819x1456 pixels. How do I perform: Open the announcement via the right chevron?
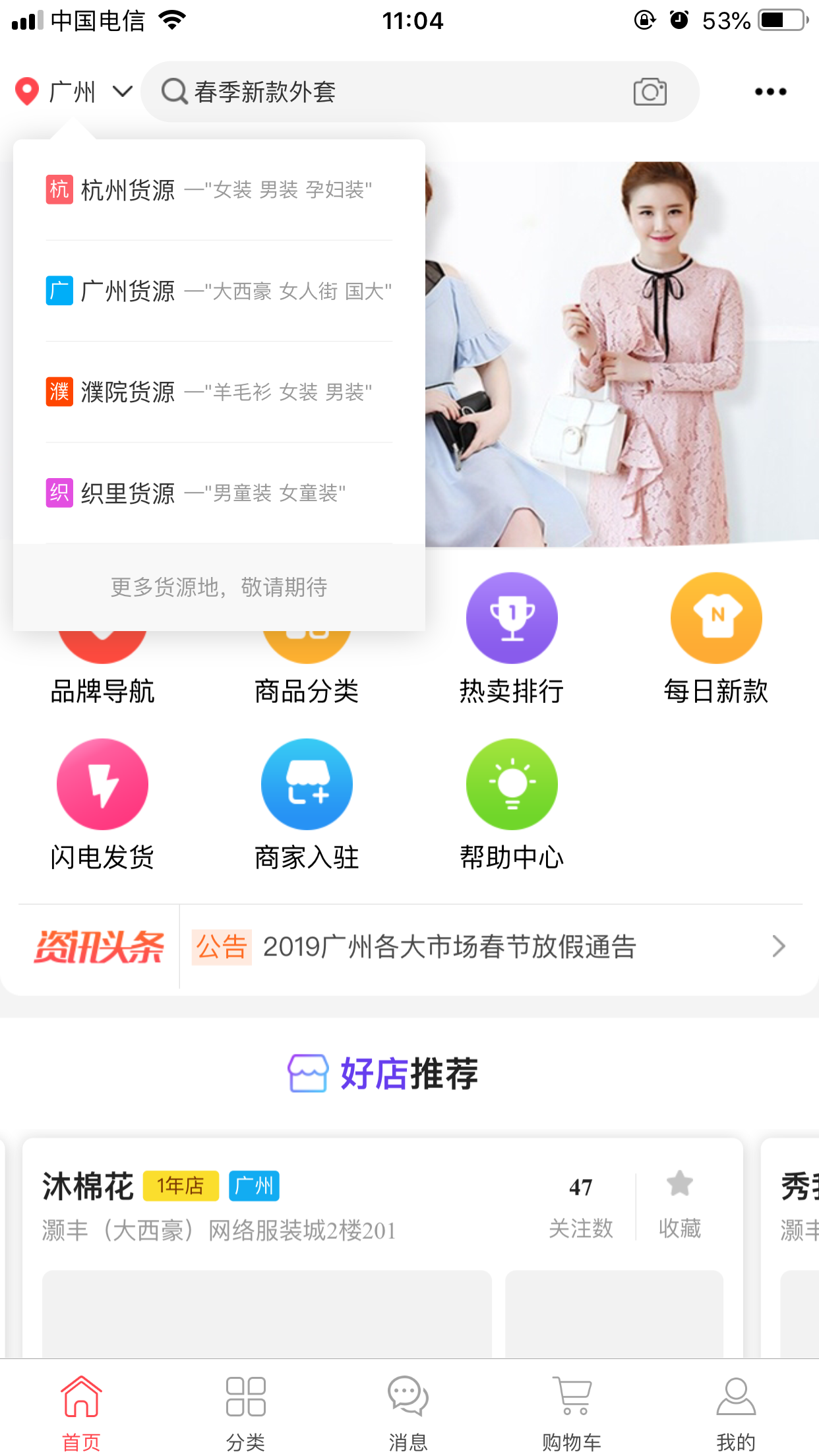[x=778, y=948]
